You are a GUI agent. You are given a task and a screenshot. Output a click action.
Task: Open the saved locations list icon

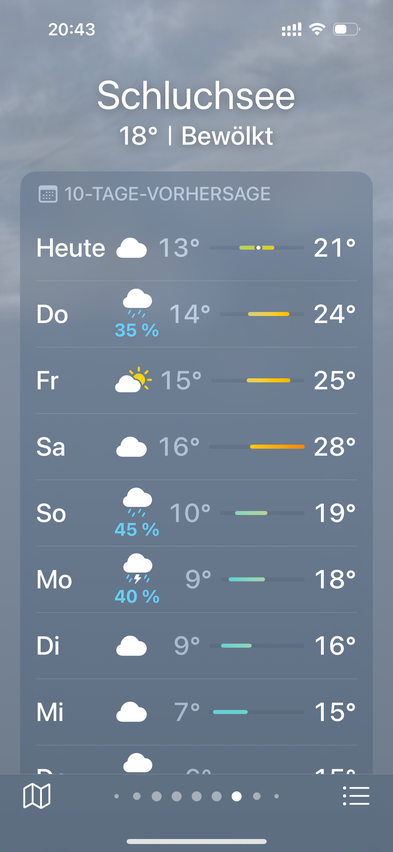click(x=356, y=796)
